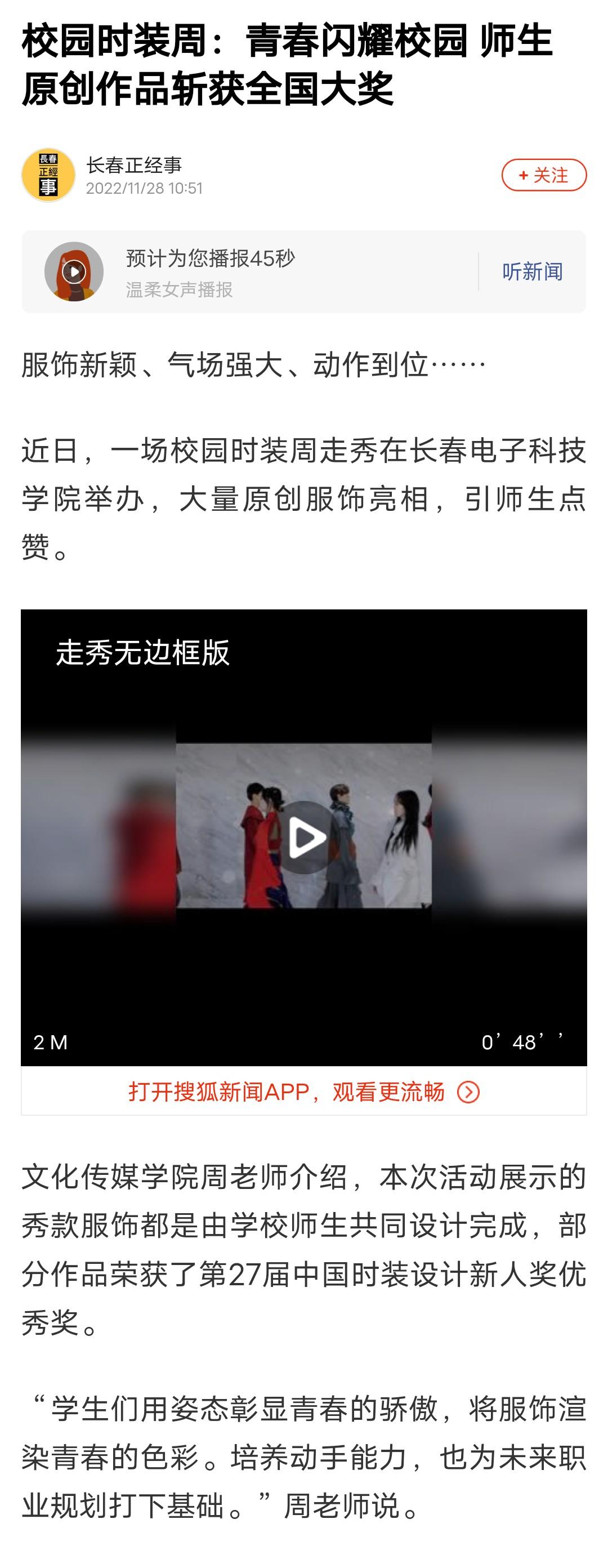The width and height of the screenshot is (608, 1568).
Task: Open 长春正经事 author profile avatar
Action: 48,175
